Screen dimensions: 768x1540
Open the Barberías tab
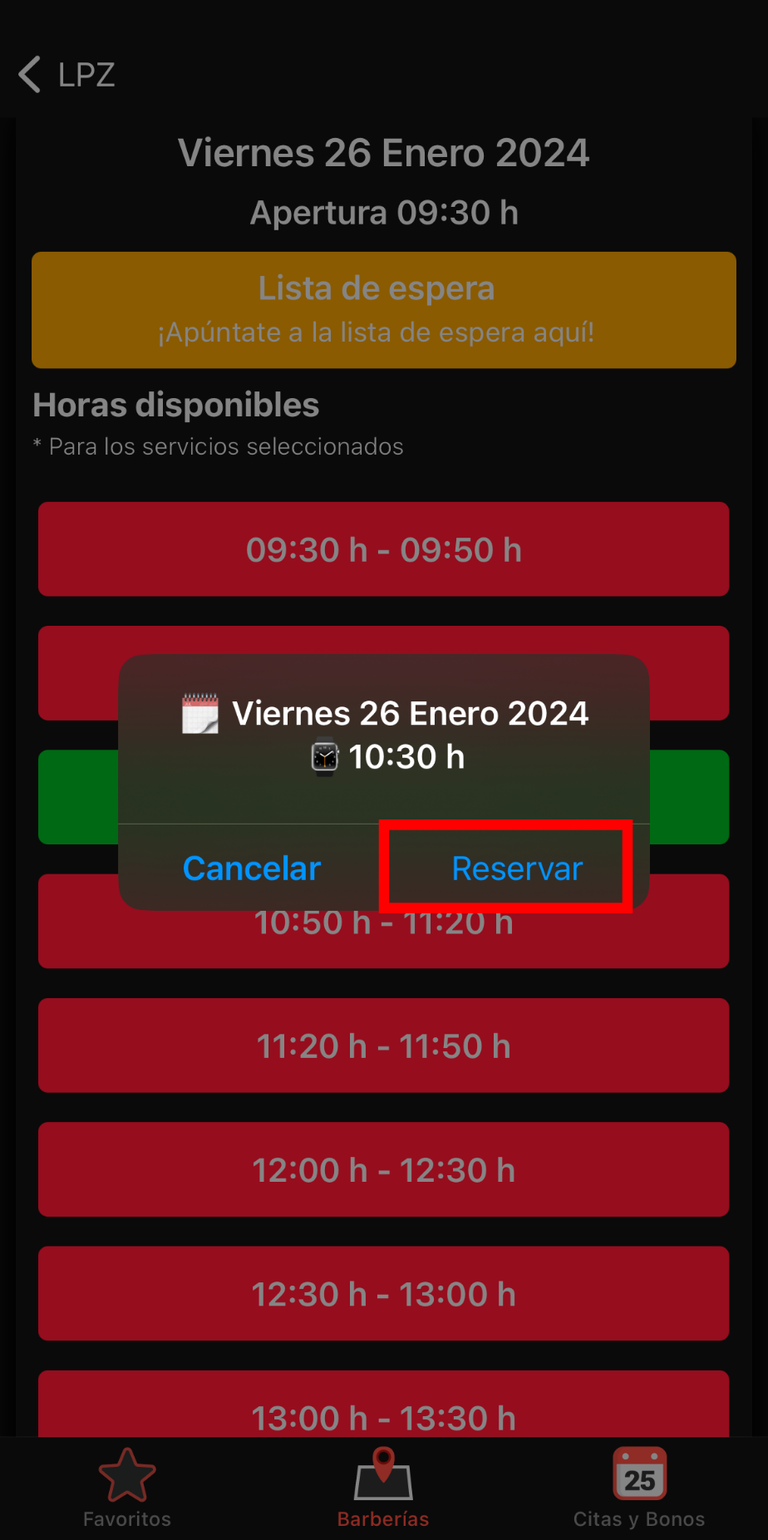click(x=383, y=1489)
